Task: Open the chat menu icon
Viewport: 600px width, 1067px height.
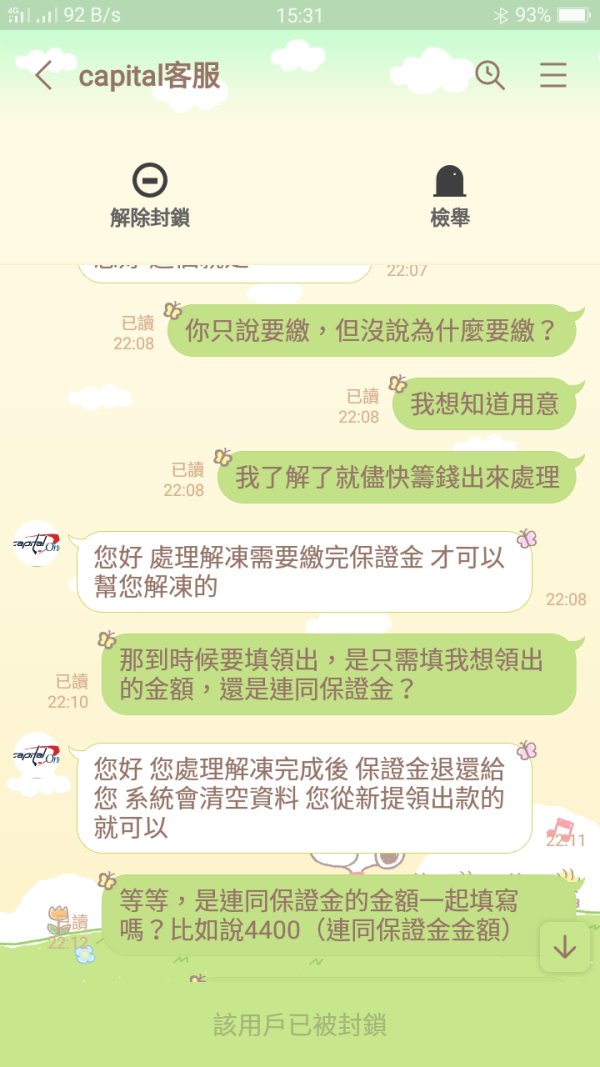Action: 553,75
